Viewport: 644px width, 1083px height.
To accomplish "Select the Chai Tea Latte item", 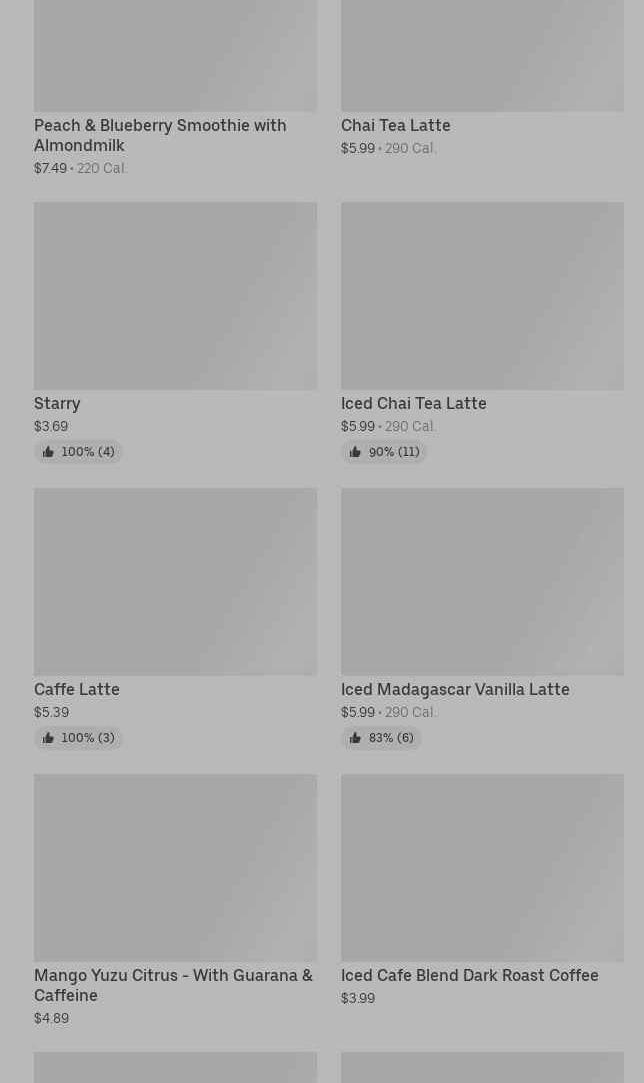I will coord(482,78).
